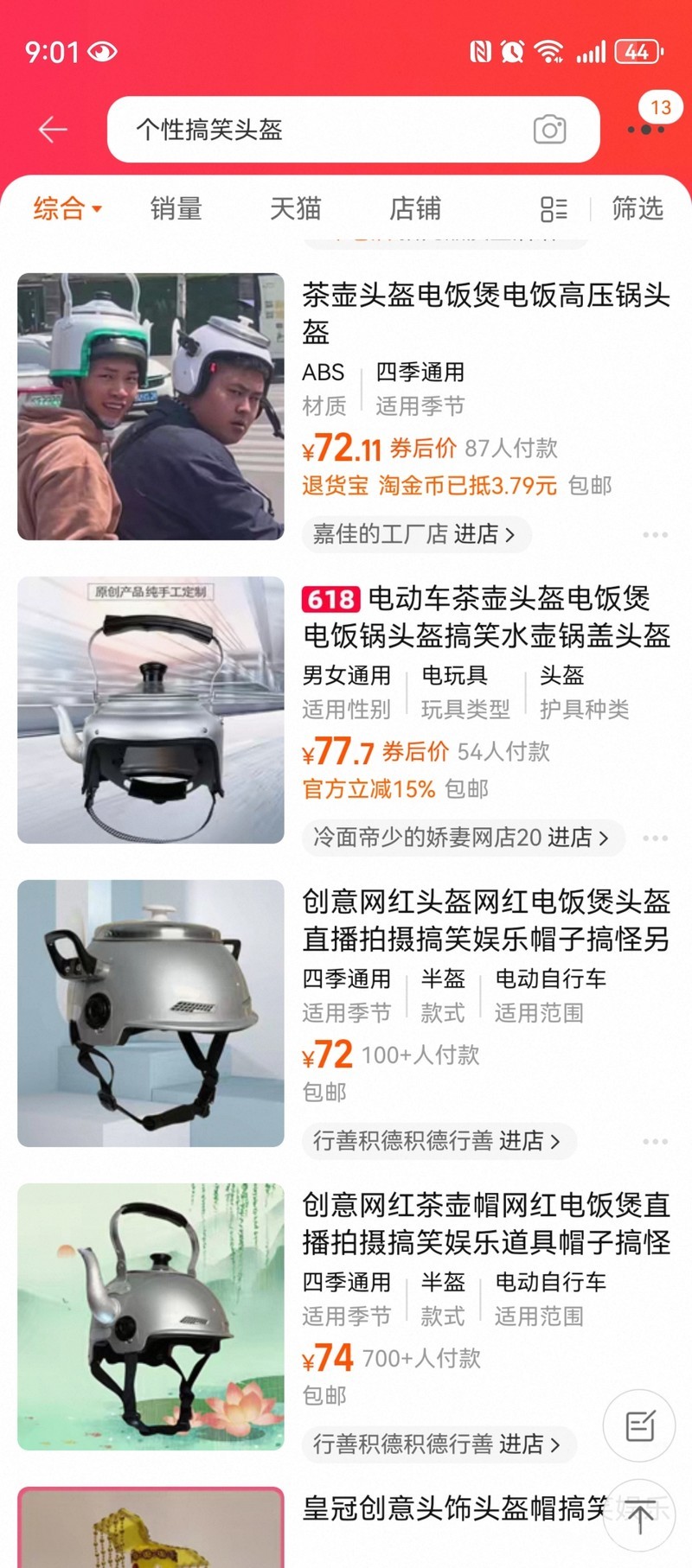
Task: View the 创意网红头盔网红电饭煲头盔 product
Action: click(x=485, y=920)
